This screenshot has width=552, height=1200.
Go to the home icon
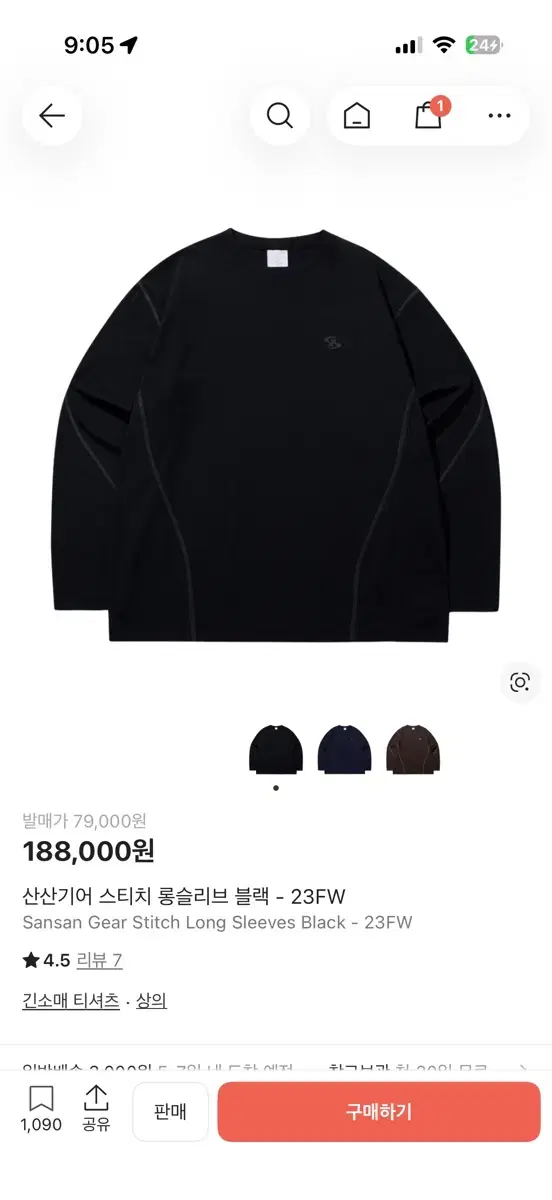(356, 116)
